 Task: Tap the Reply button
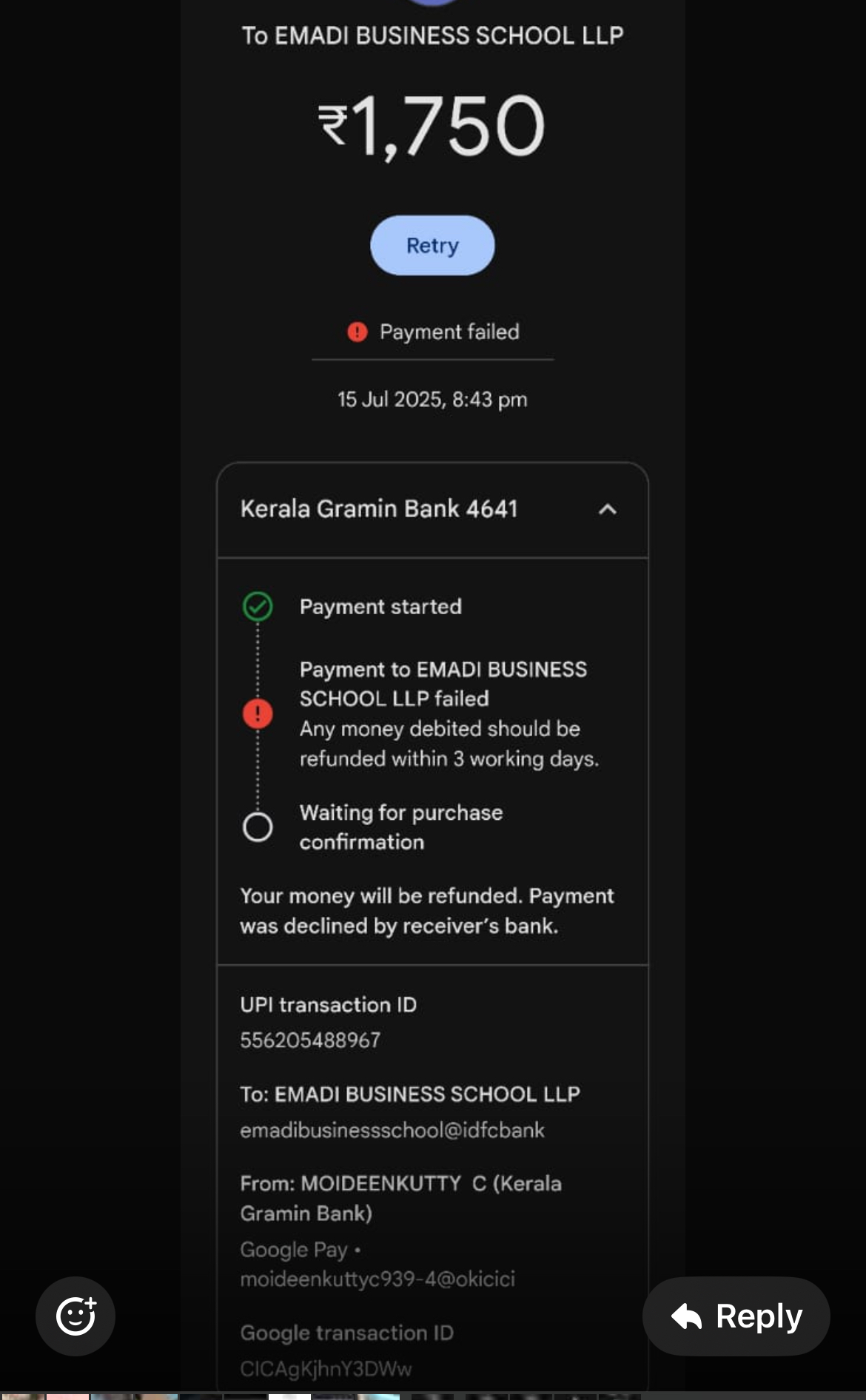click(736, 1316)
